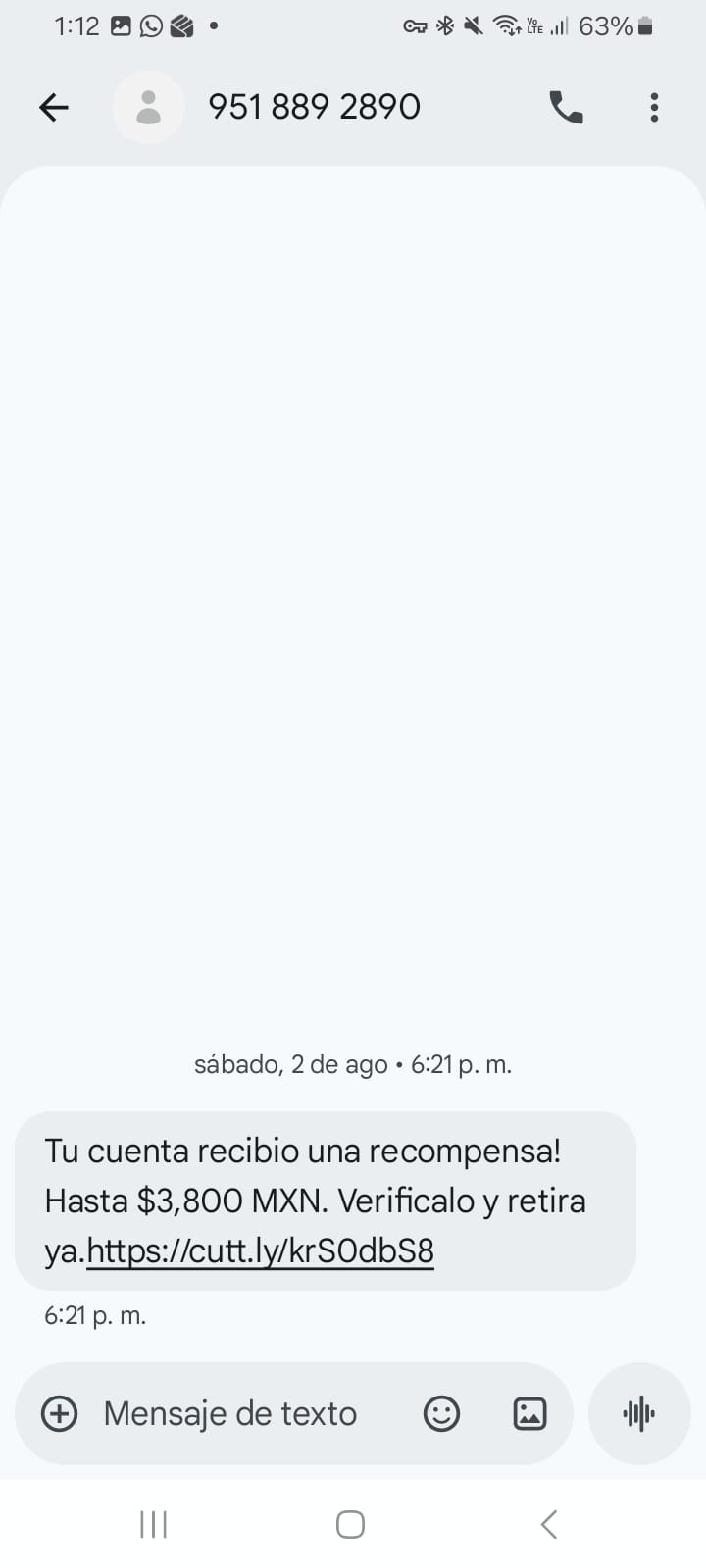
Task: Open the cutt.ly link in the message
Action: pyautogui.click(x=260, y=1251)
